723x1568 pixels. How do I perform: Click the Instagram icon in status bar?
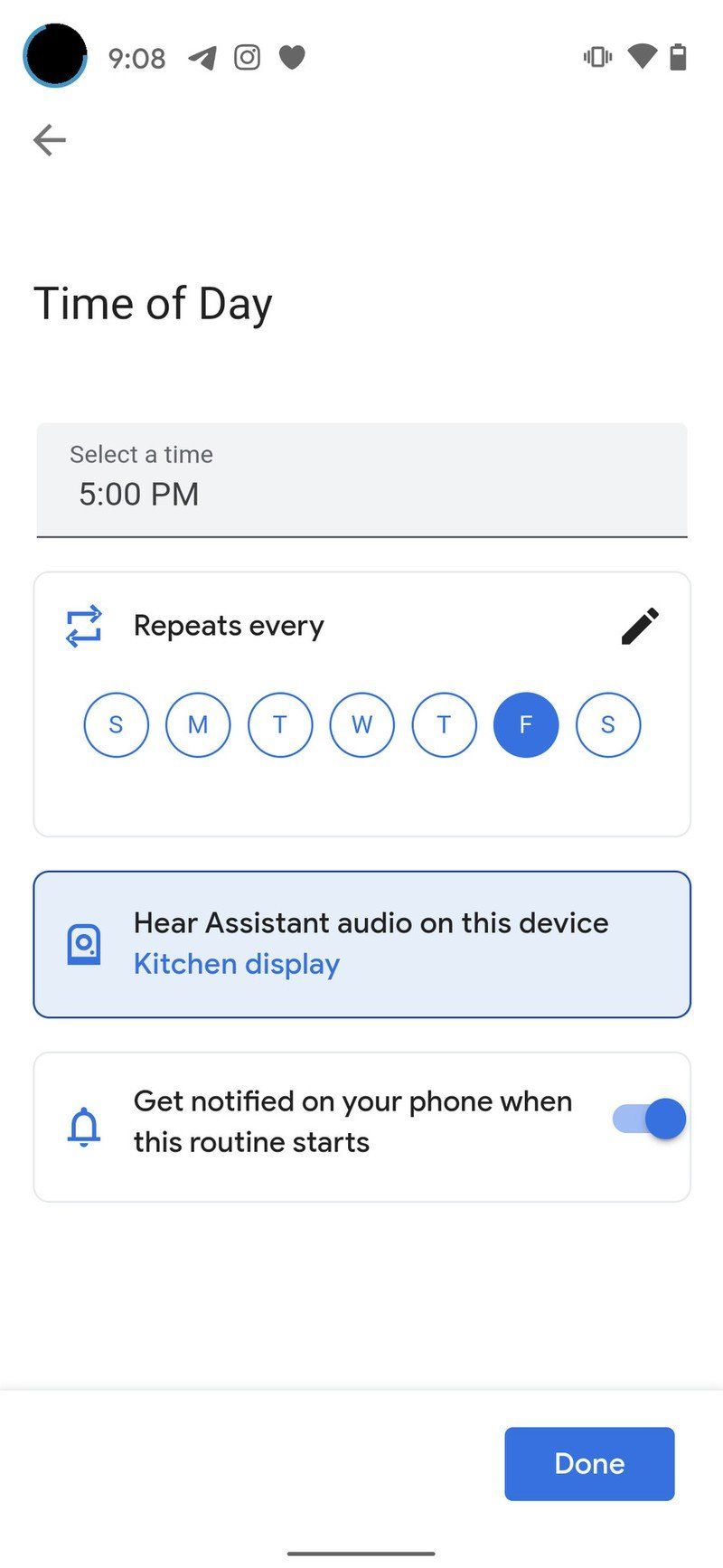[247, 57]
